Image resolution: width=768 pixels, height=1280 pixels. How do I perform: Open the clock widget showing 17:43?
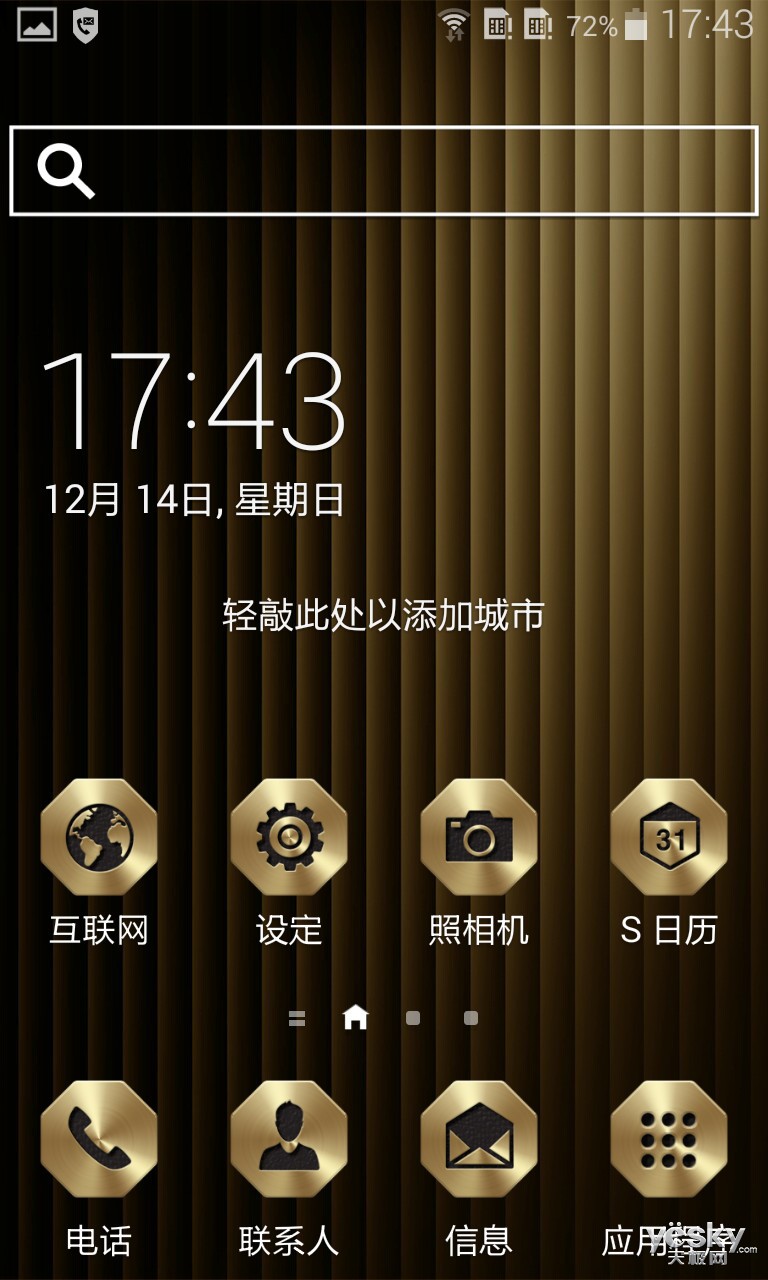[194, 400]
